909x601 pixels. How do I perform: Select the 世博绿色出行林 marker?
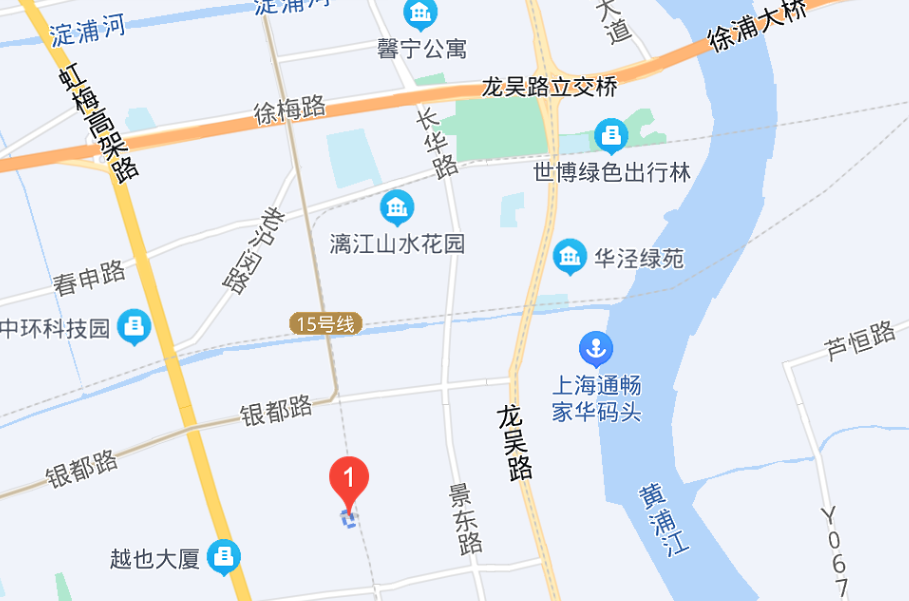pos(610,135)
